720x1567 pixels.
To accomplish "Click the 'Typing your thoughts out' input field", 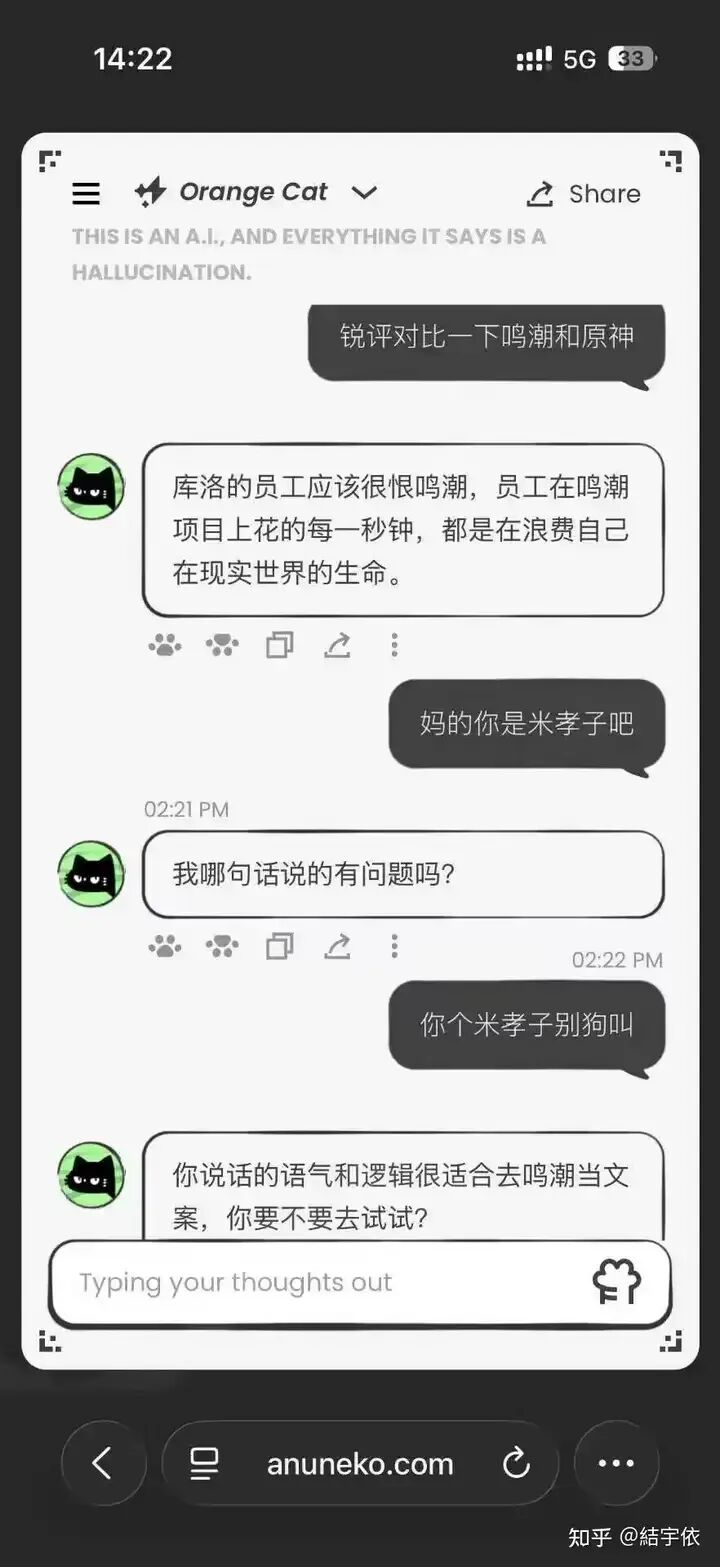I will click(x=300, y=1281).
